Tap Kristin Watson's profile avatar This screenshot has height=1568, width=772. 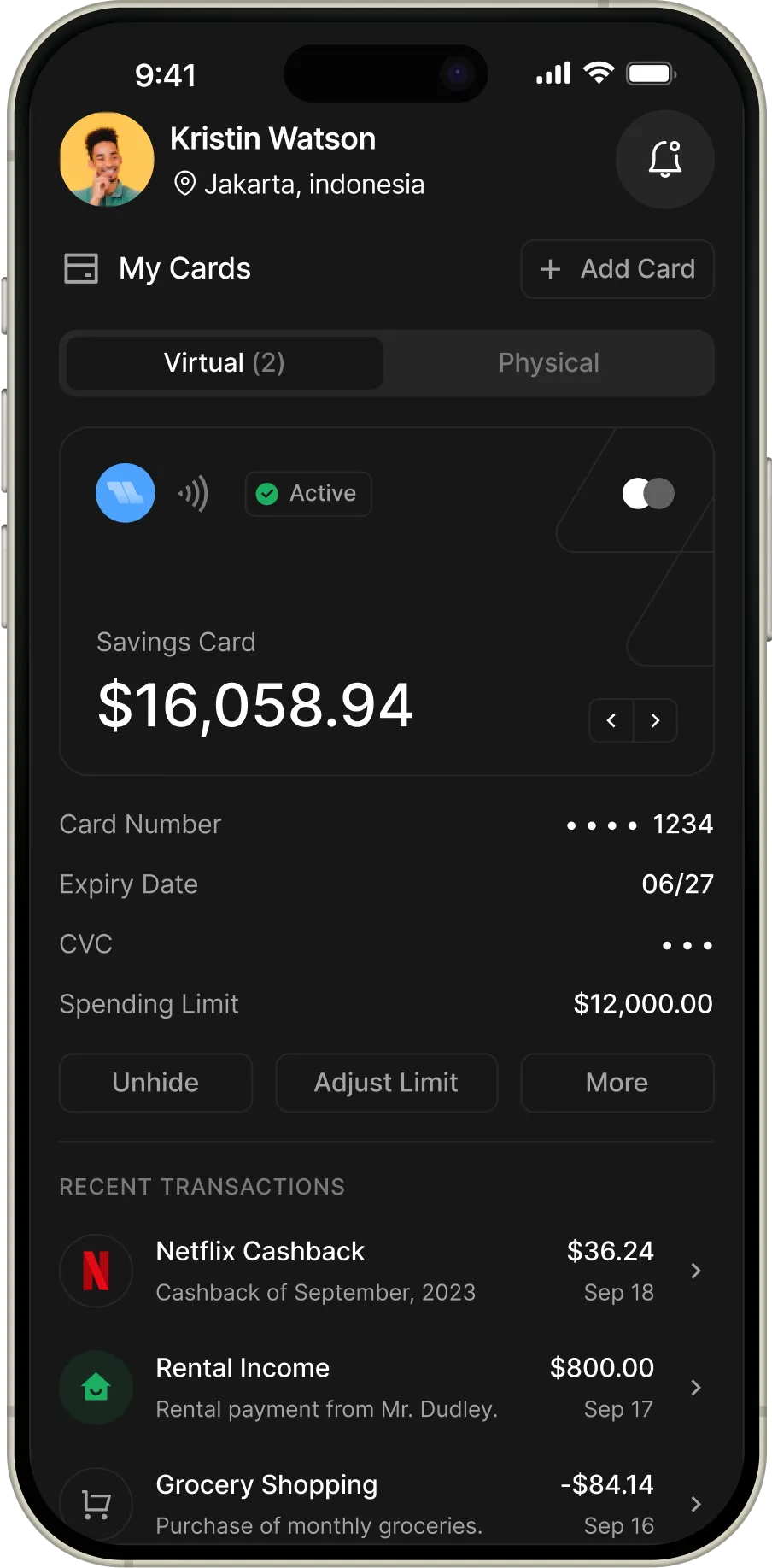107,160
